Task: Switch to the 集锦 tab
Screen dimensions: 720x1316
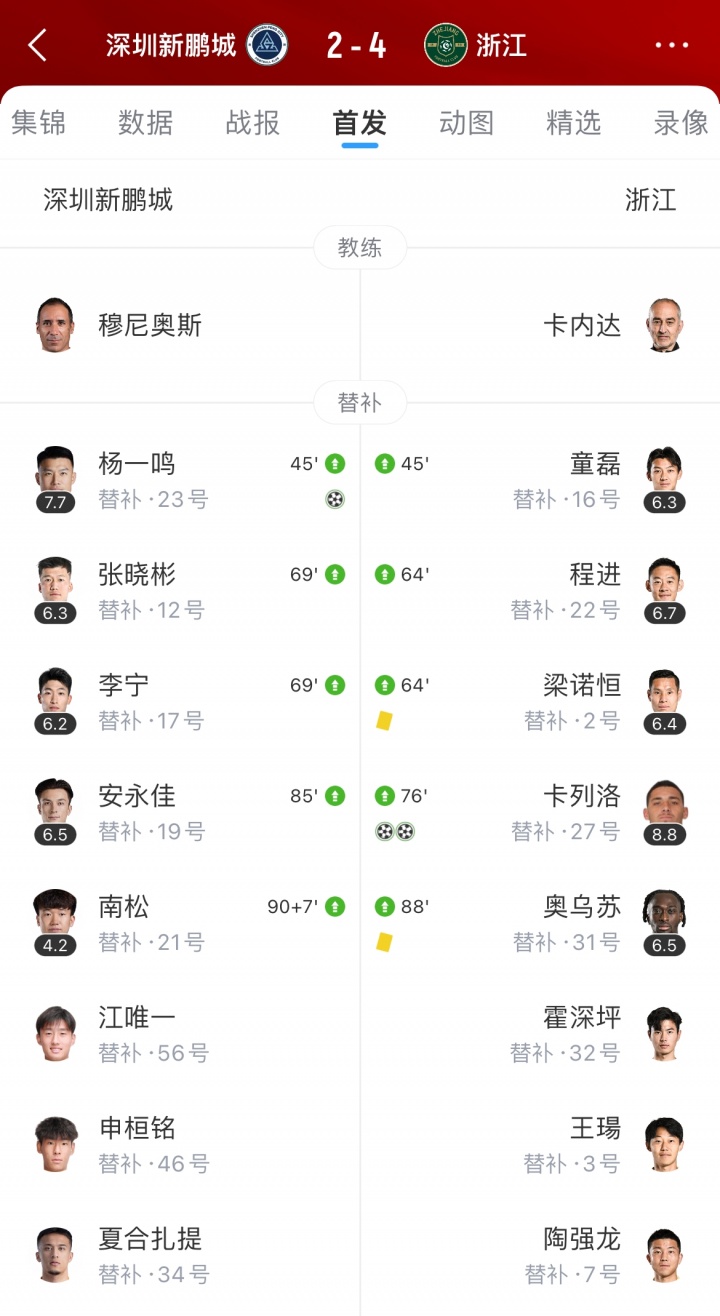Action: [38, 123]
